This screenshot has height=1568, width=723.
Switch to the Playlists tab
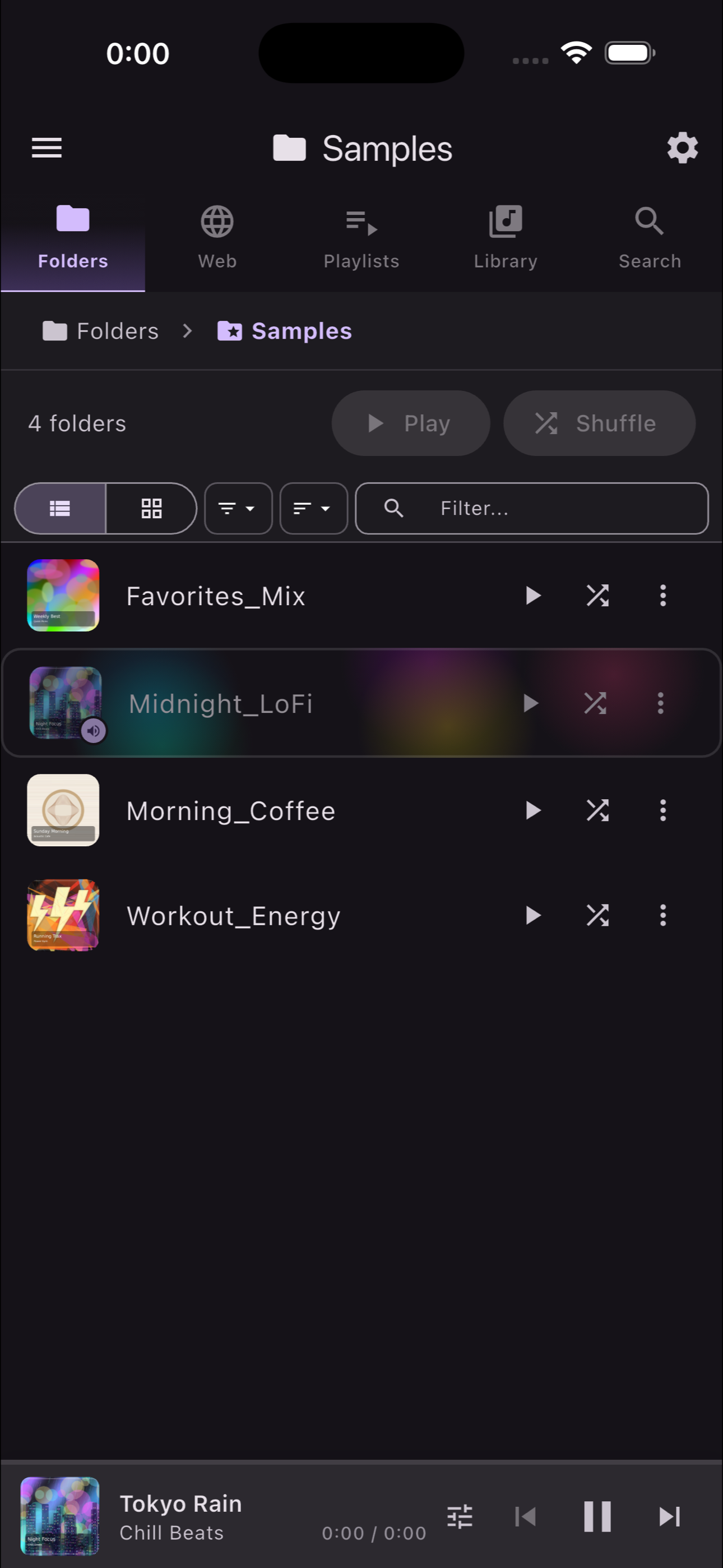pos(361,237)
